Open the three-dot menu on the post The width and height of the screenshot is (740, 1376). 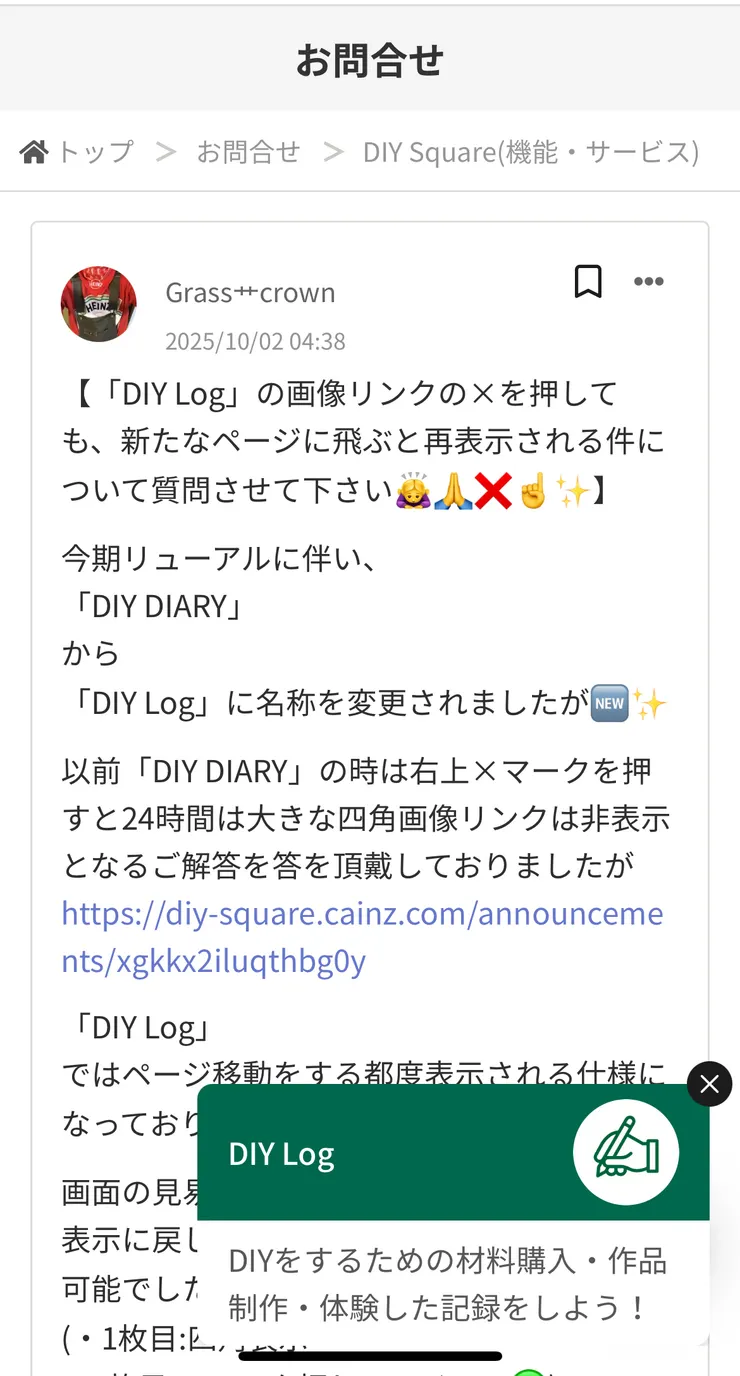tap(649, 282)
